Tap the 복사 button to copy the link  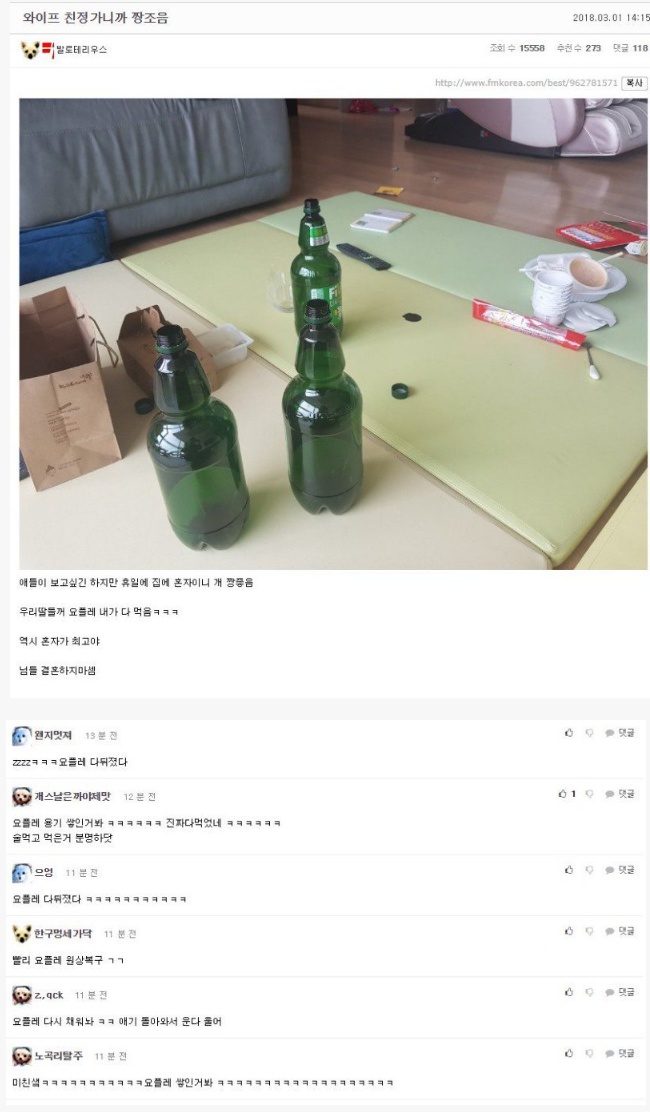634,83
